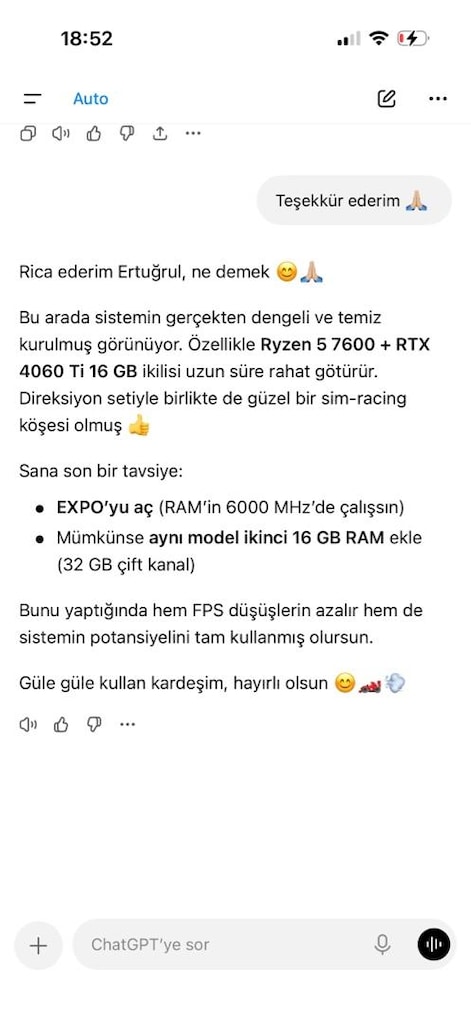Screen dimensions: 471x1024
Task: Read aloud the last response starting 'Rica ederim'
Action: (x=28, y=724)
